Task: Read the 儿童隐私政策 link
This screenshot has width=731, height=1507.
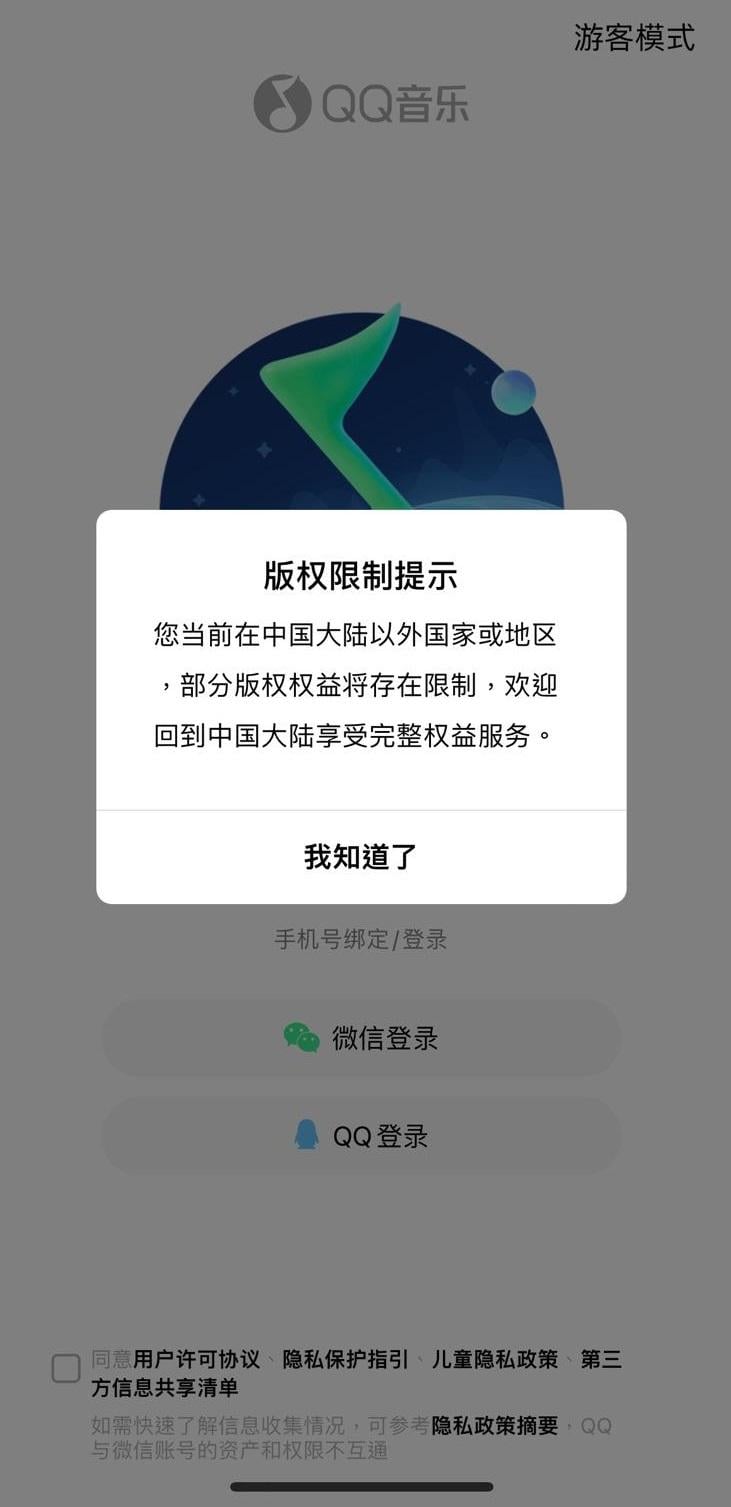Action: (495, 1360)
